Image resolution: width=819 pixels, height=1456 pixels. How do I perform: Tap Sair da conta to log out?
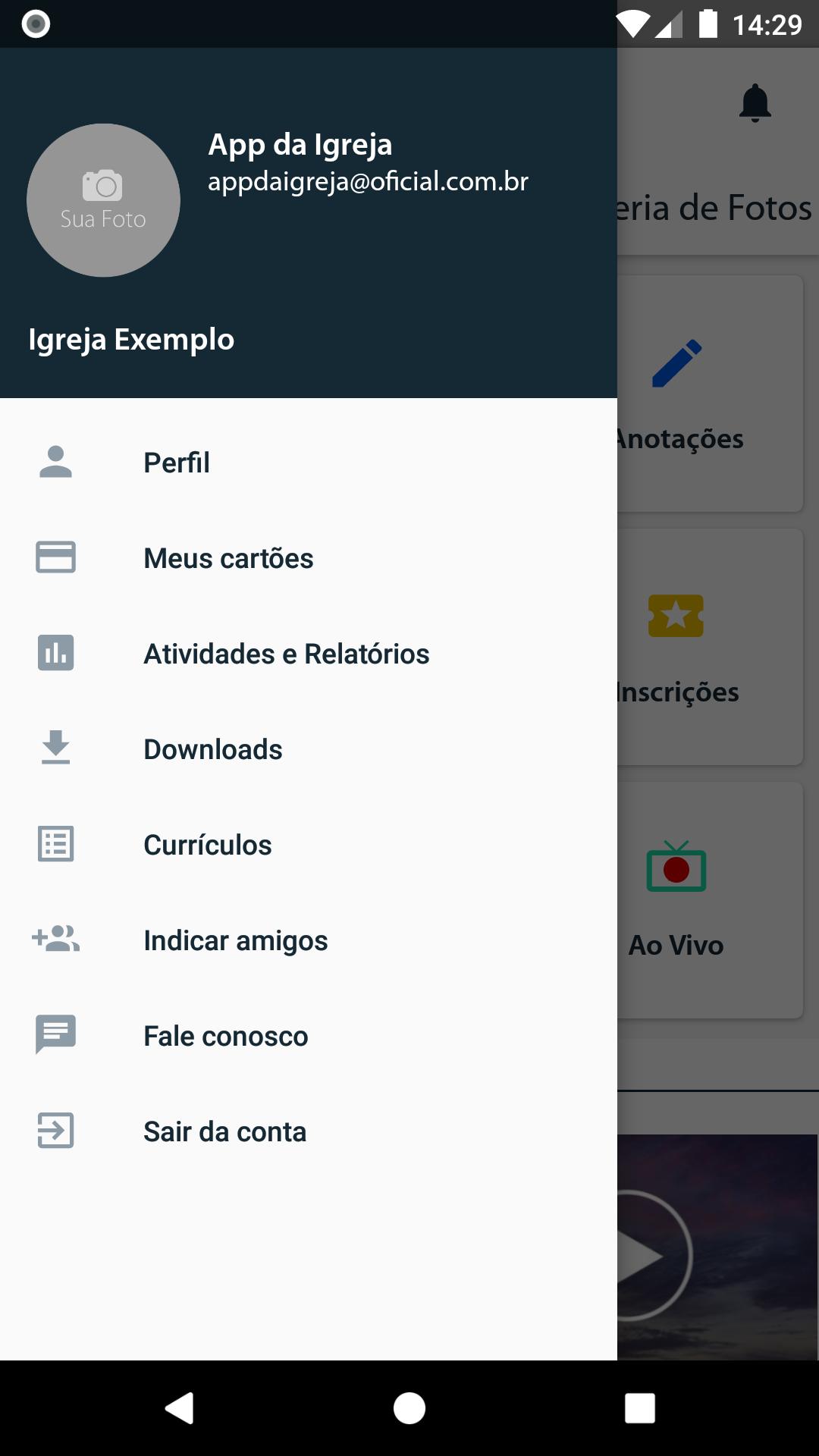click(x=225, y=1131)
